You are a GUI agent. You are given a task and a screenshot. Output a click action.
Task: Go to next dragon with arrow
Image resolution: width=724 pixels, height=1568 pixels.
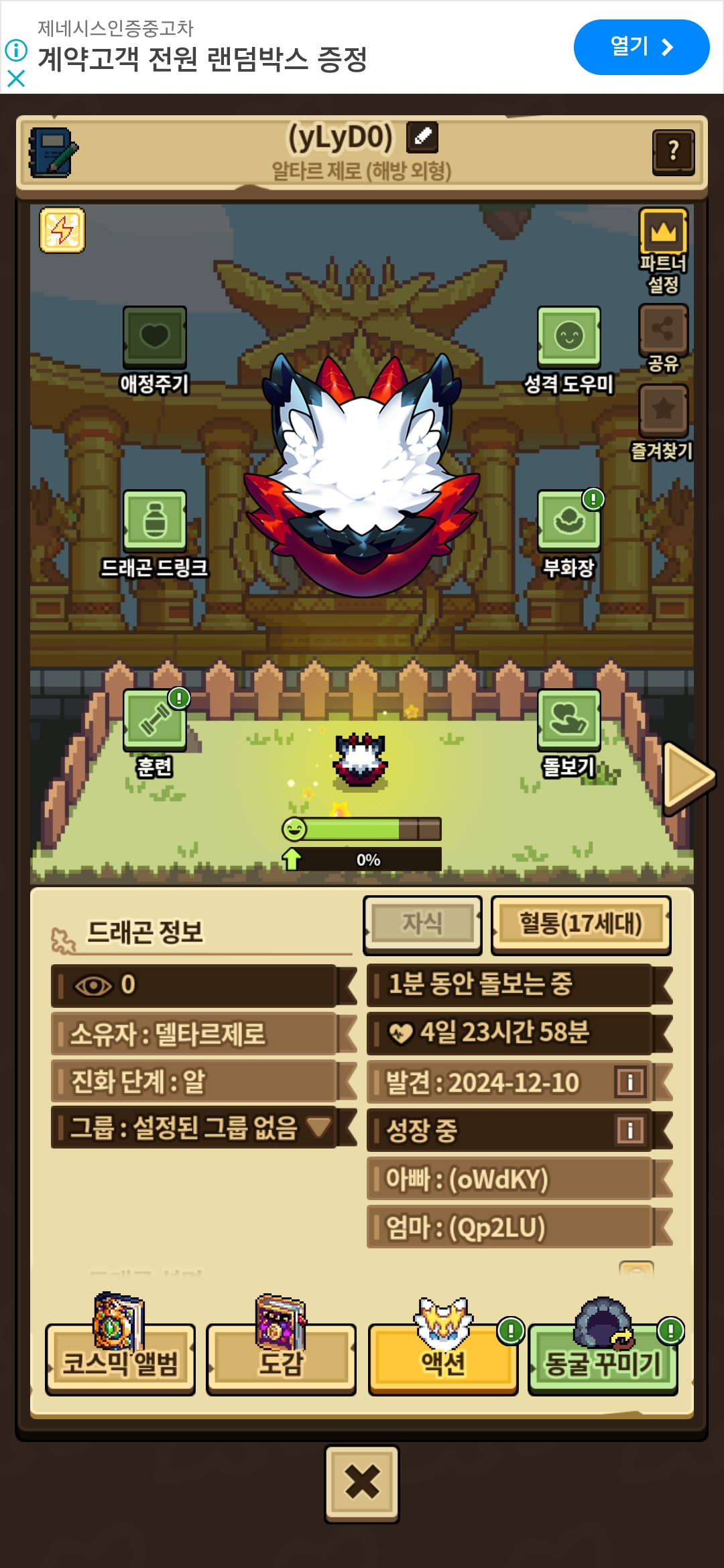coord(688,777)
